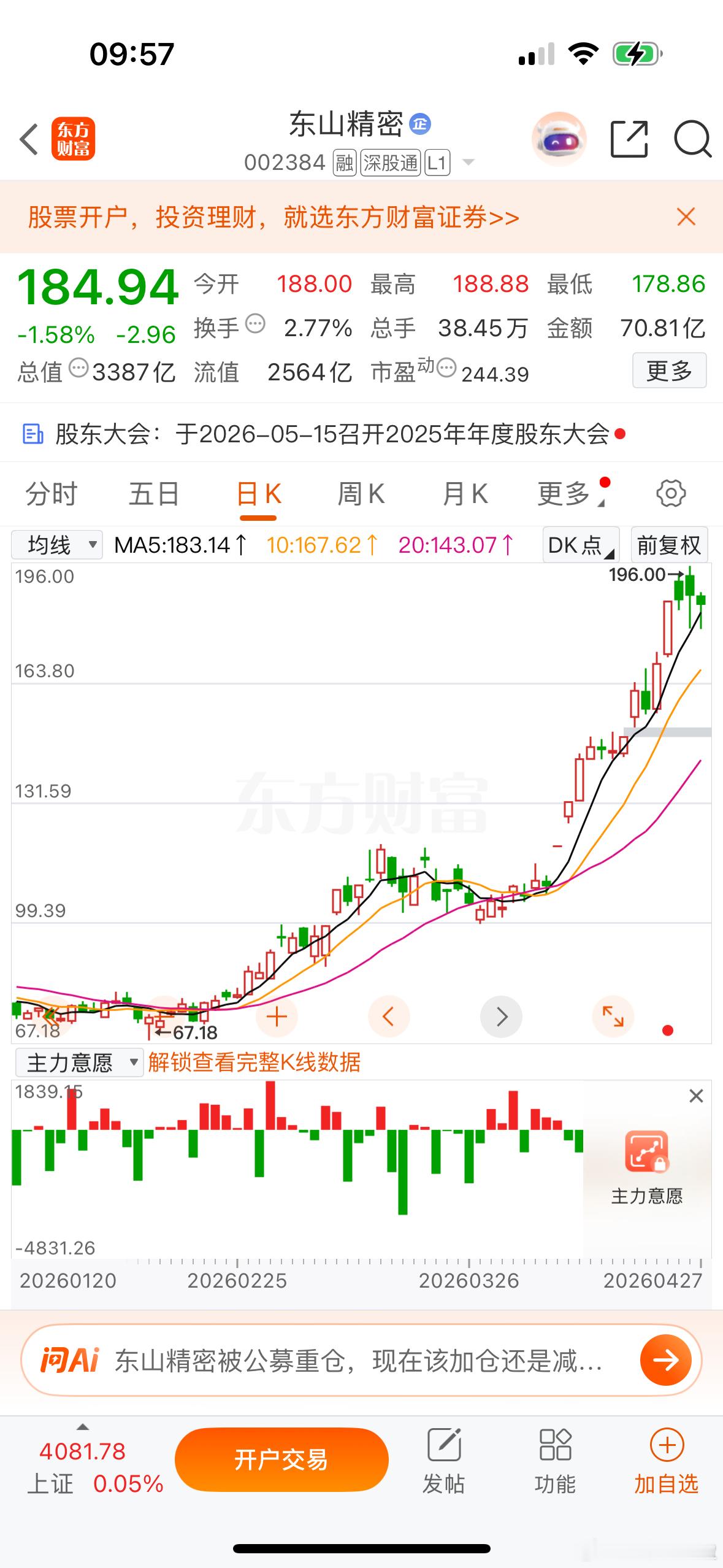Tap the 解锁查看完整K线数据 link
The width and height of the screenshot is (723, 1568).
click(x=255, y=1063)
